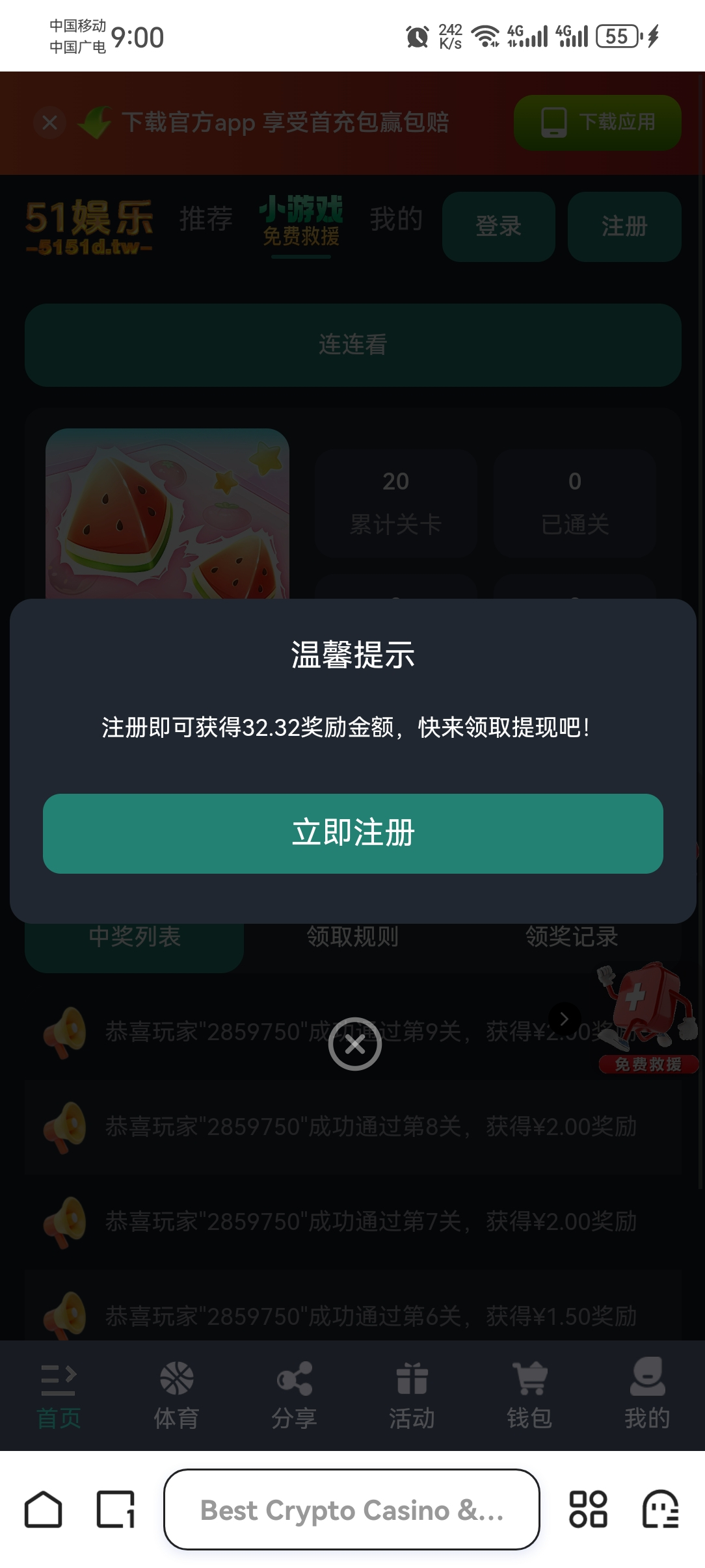The image size is (705, 1568).
Task: Select the 中奖列表 tab
Action: 135,937
